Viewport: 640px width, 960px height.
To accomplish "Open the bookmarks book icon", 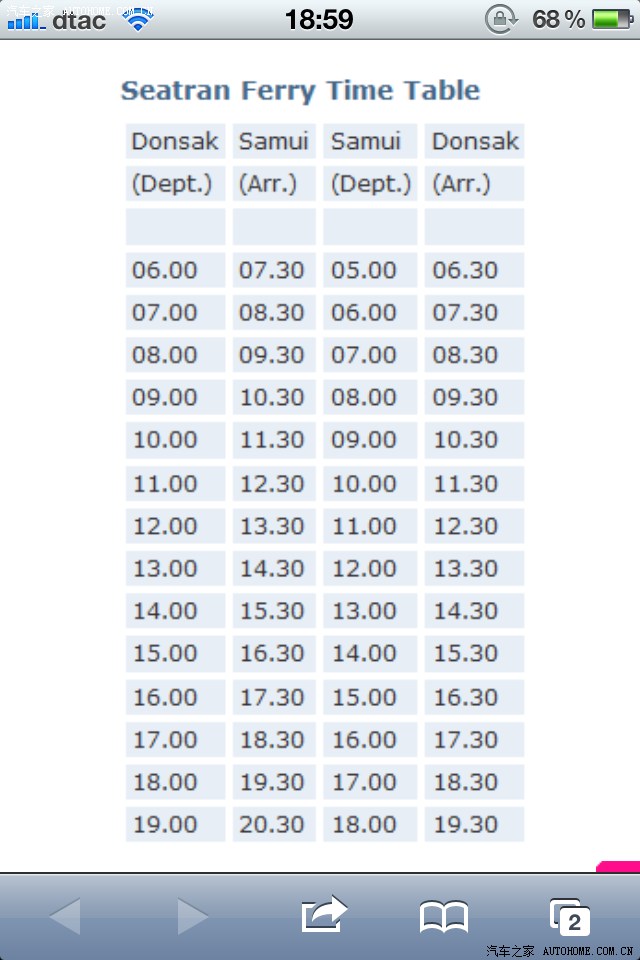I will 443,916.
